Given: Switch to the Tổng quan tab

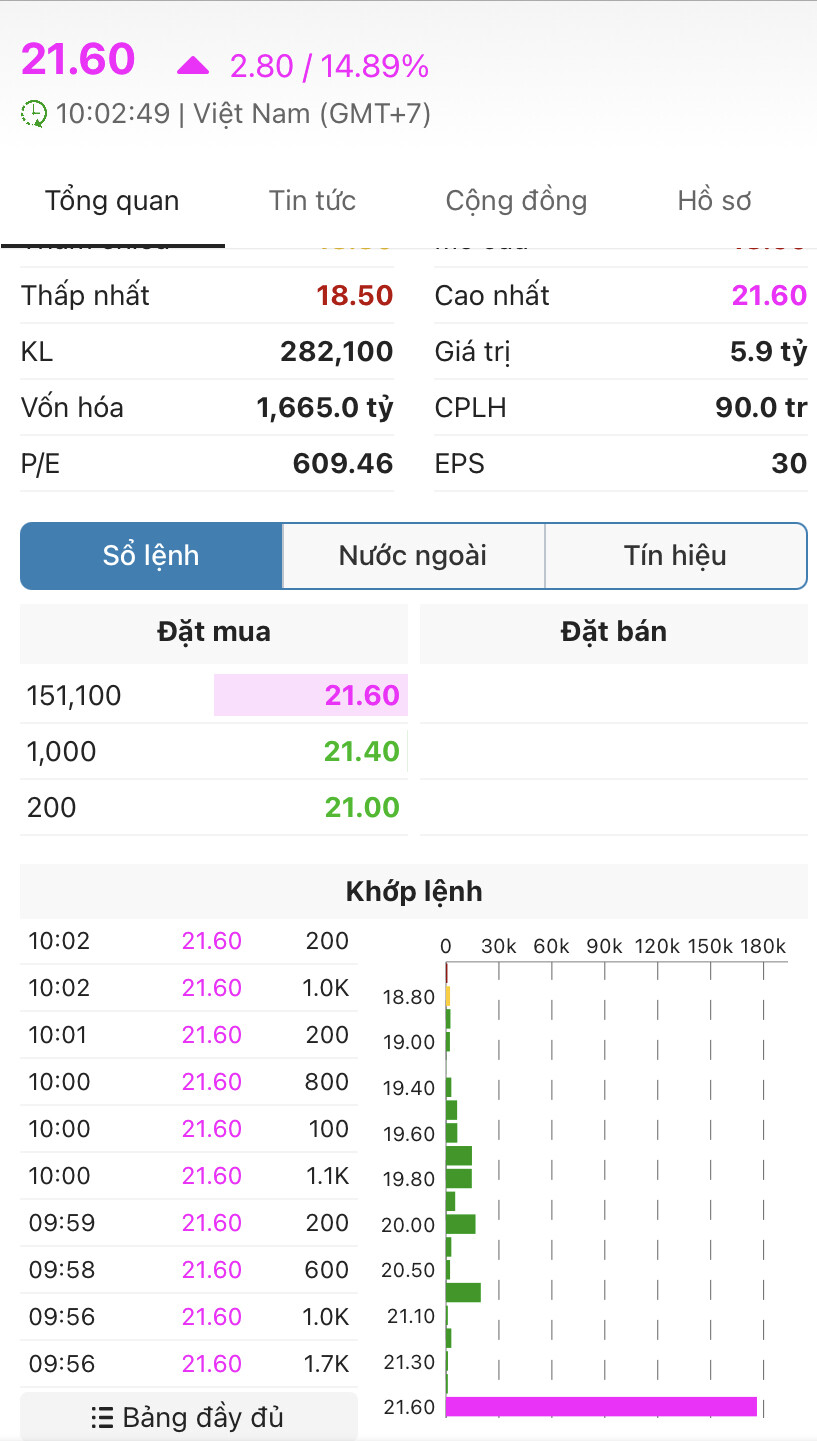Looking at the screenshot, I should [112, 201].
